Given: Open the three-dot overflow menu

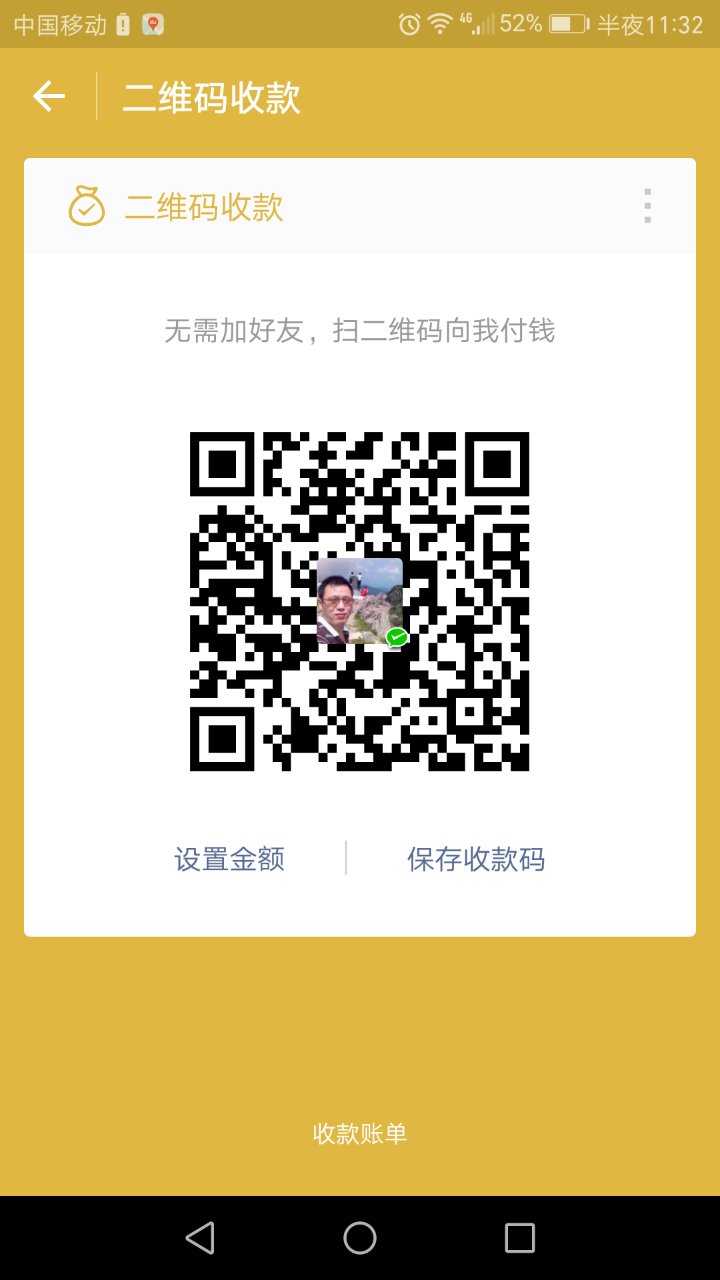Looking at the screenshot, I should point(647,206).
